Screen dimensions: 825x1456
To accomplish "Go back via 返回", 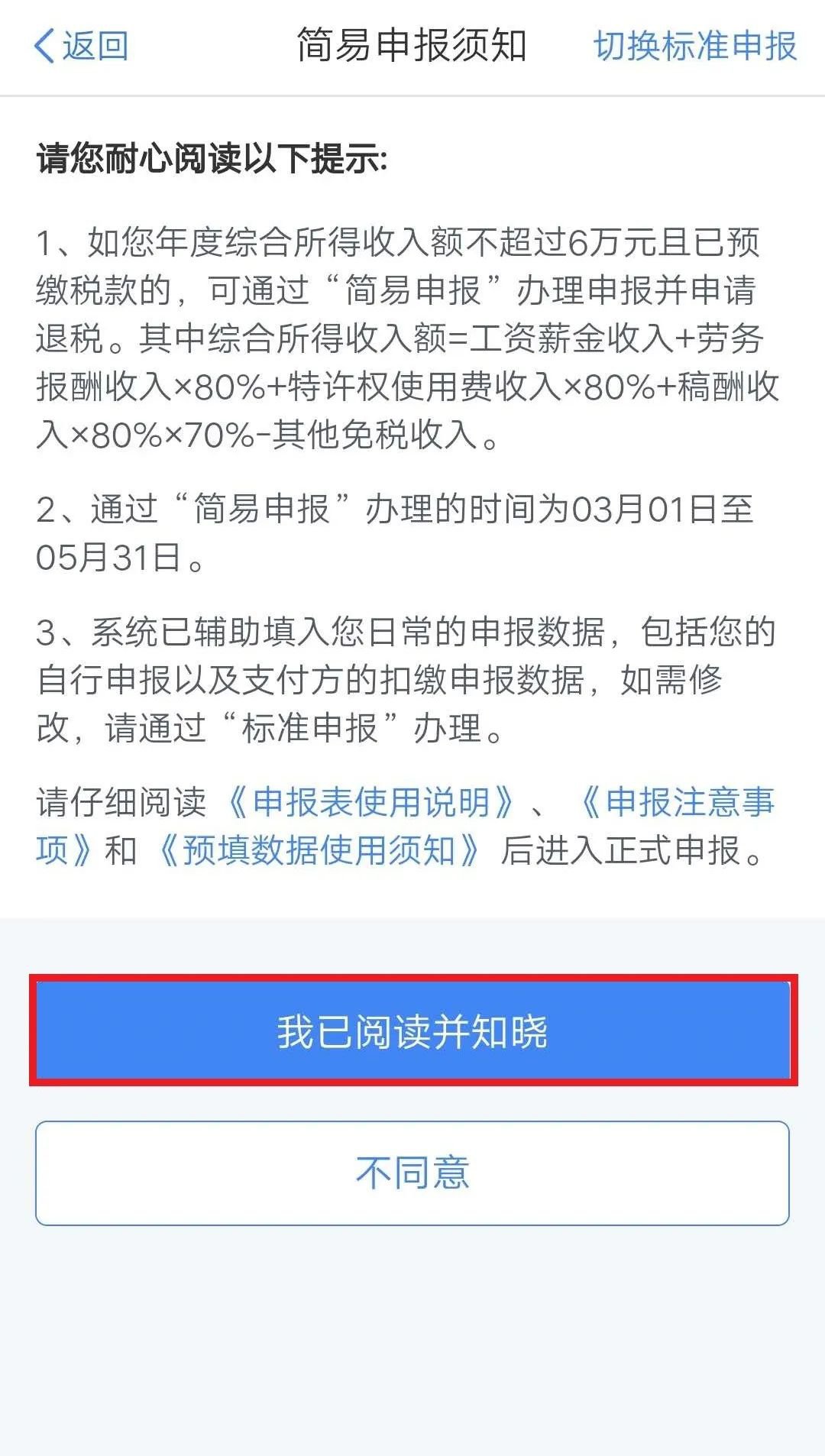I will tap(82, 46).
